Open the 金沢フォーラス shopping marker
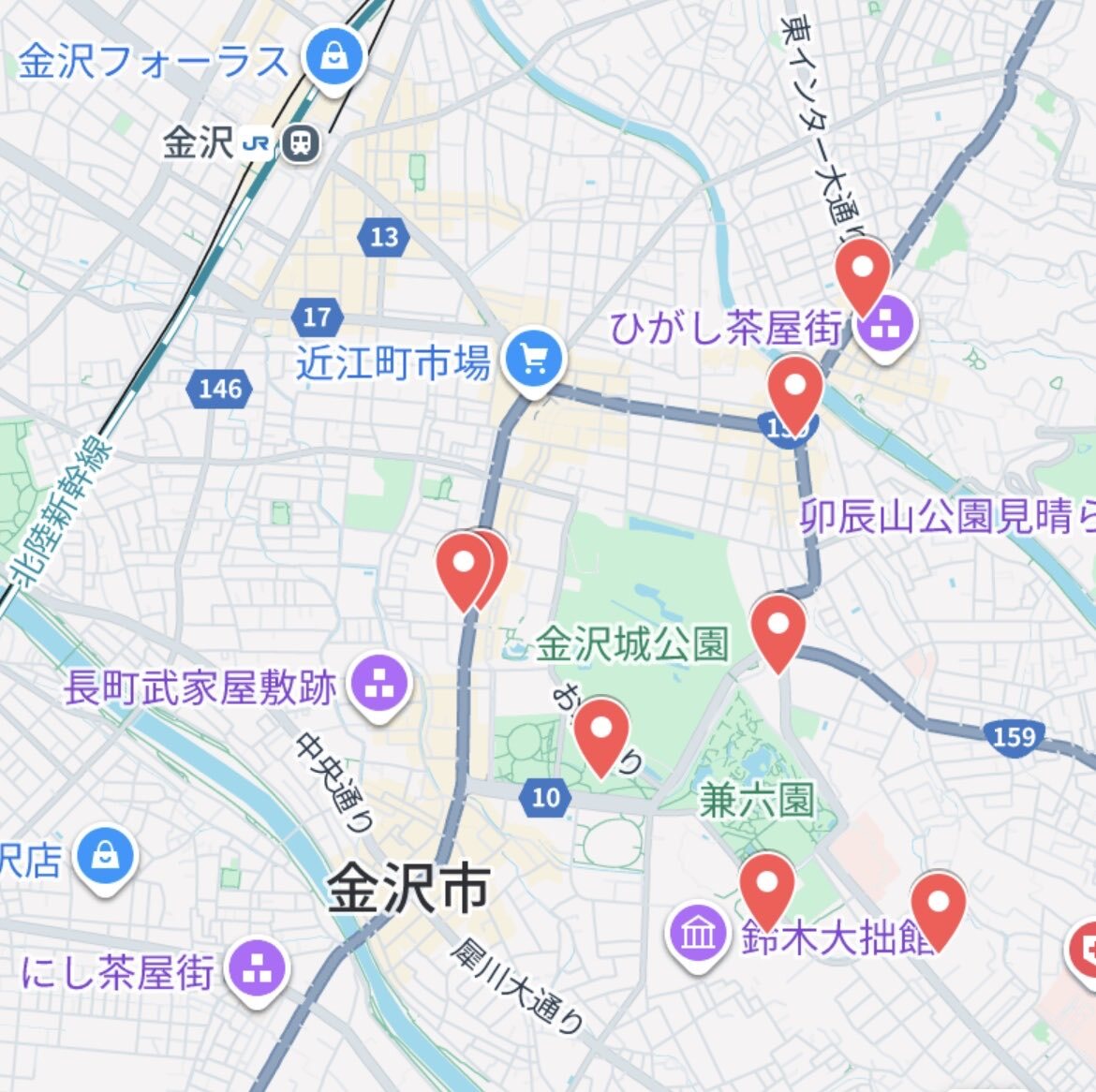1096x1092 pixels. coord(334,58)
